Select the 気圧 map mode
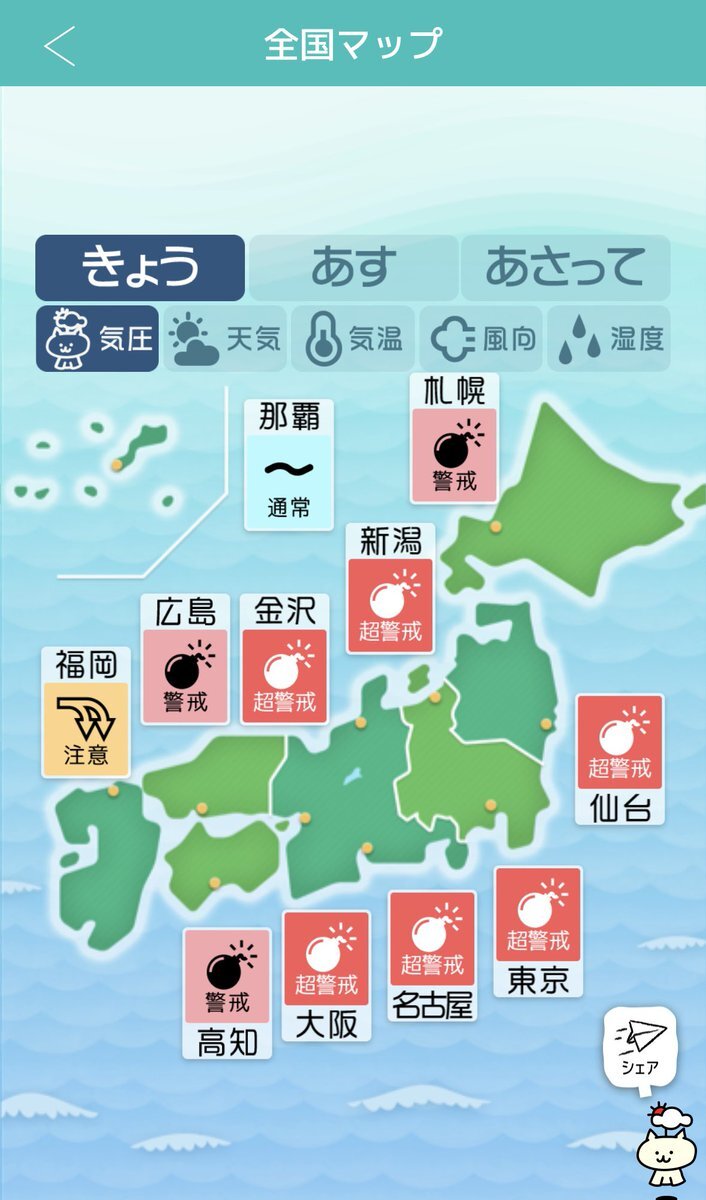 (x=97, y=339)
